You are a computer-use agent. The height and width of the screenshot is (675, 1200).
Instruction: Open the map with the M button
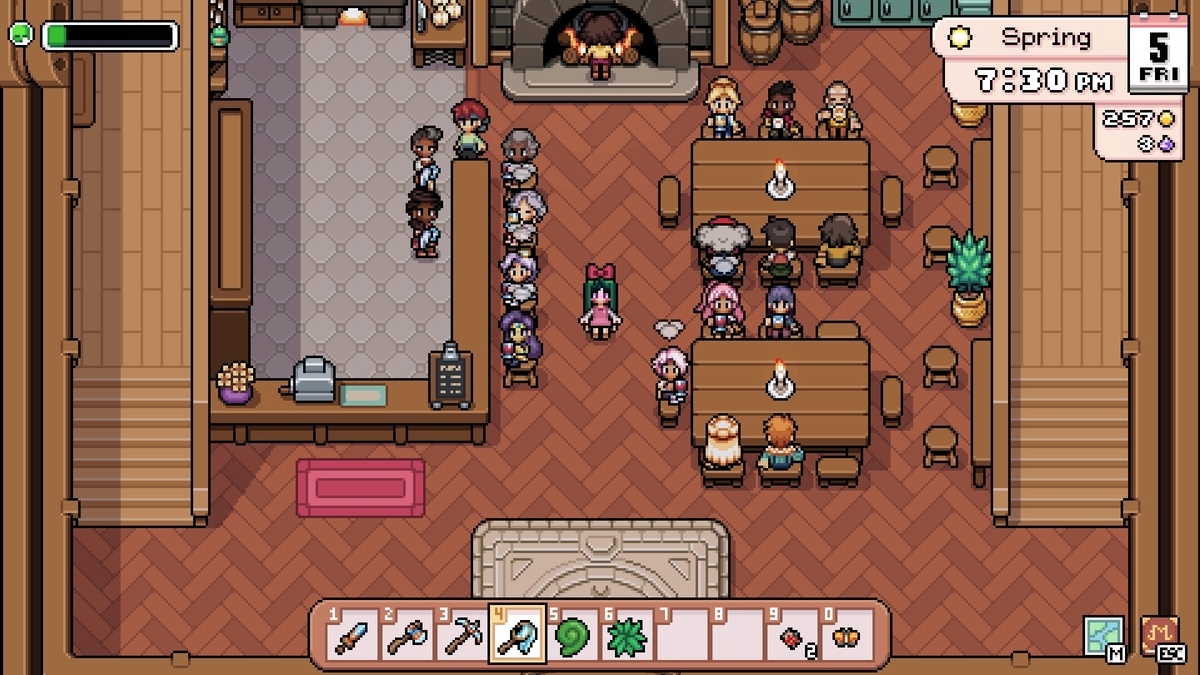click(1104, 636)
